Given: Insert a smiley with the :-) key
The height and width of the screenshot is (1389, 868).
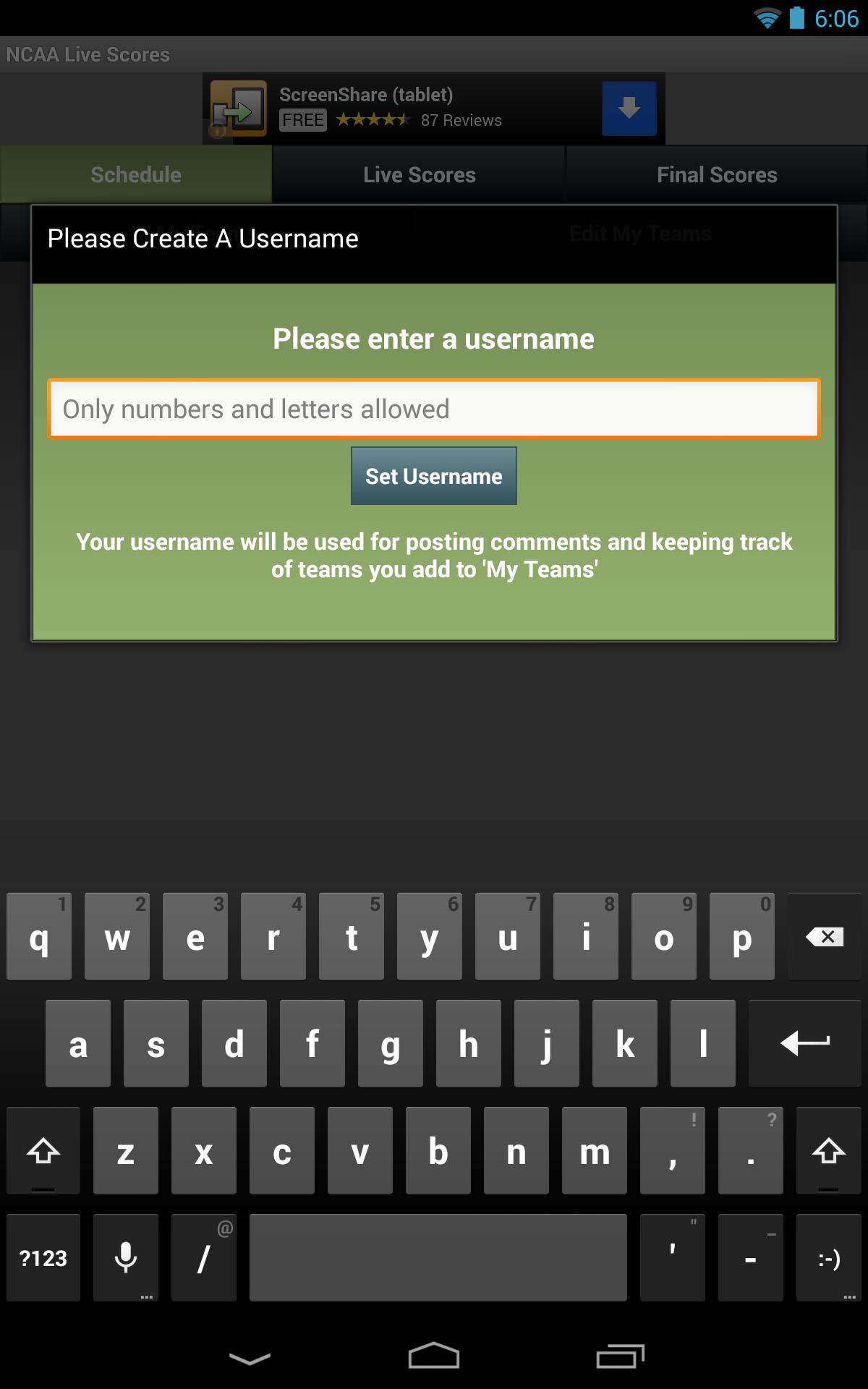Looking at the screenshot, I should coord(829,1258).
